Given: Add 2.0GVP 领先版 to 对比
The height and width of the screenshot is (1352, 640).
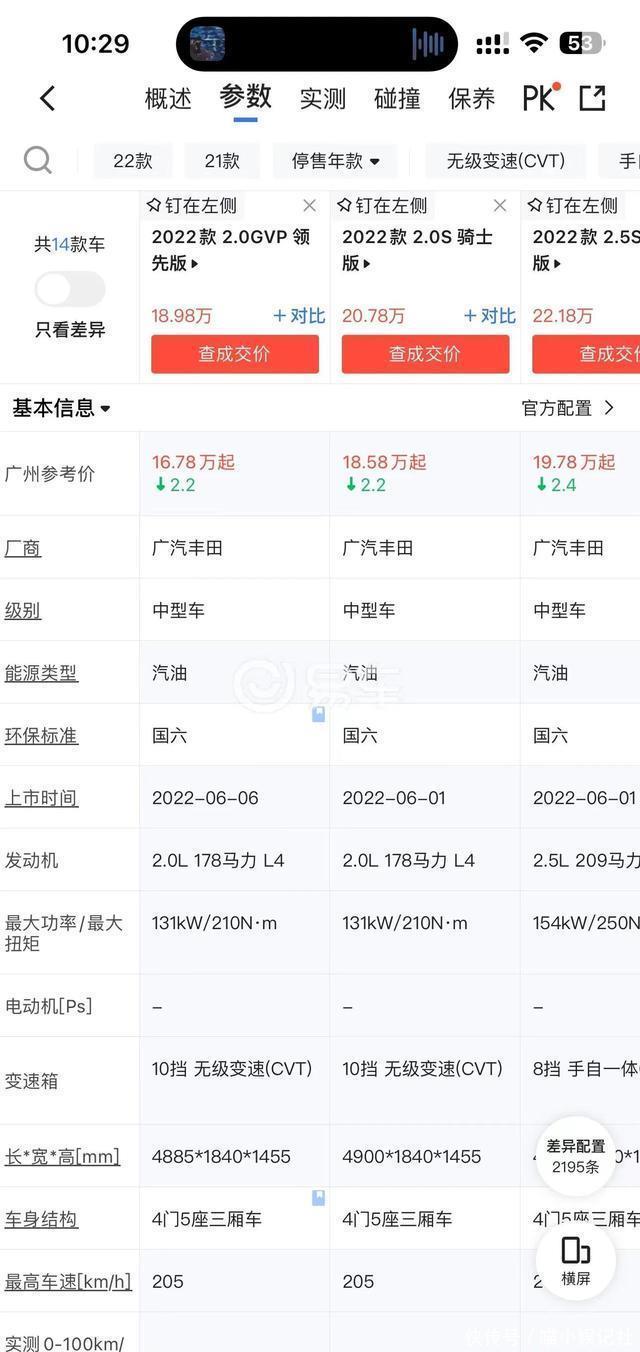Looking at the screenshot, I should click(x=299, y=316).
